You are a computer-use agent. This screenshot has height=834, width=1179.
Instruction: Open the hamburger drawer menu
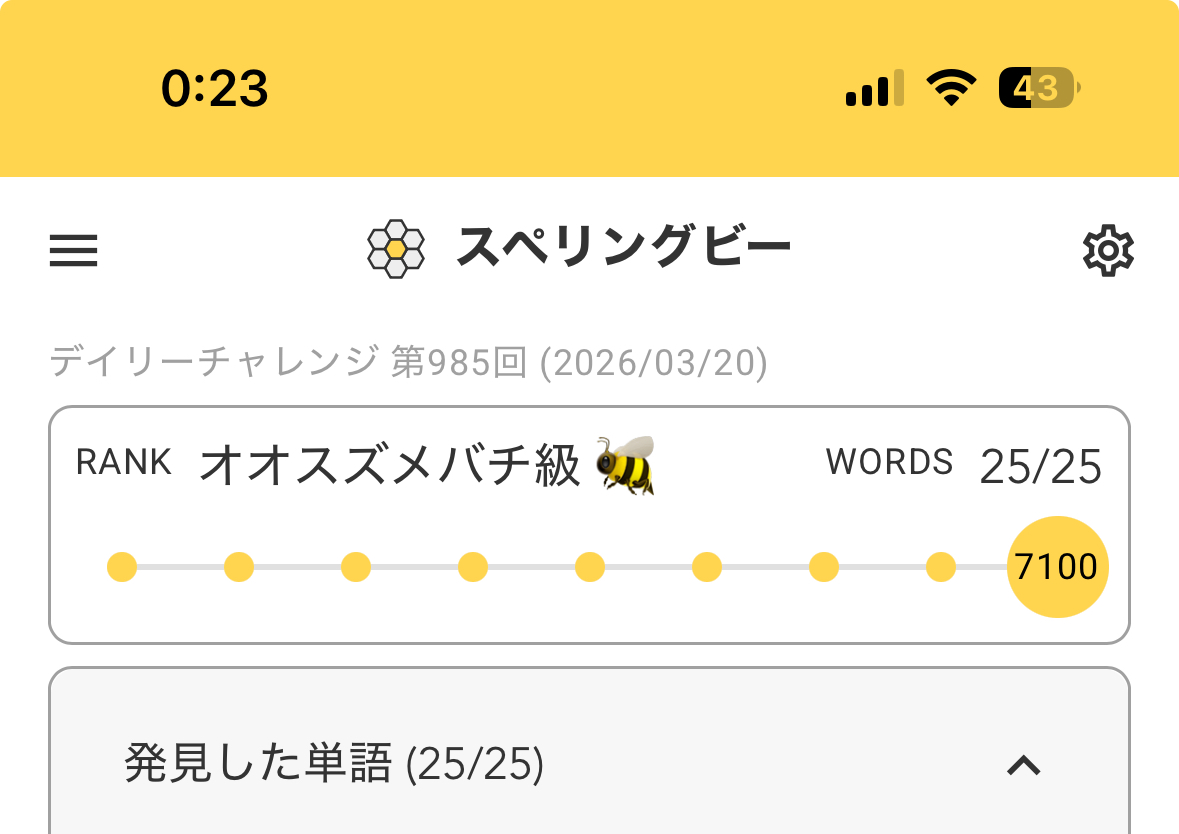(x=74, y=250)
